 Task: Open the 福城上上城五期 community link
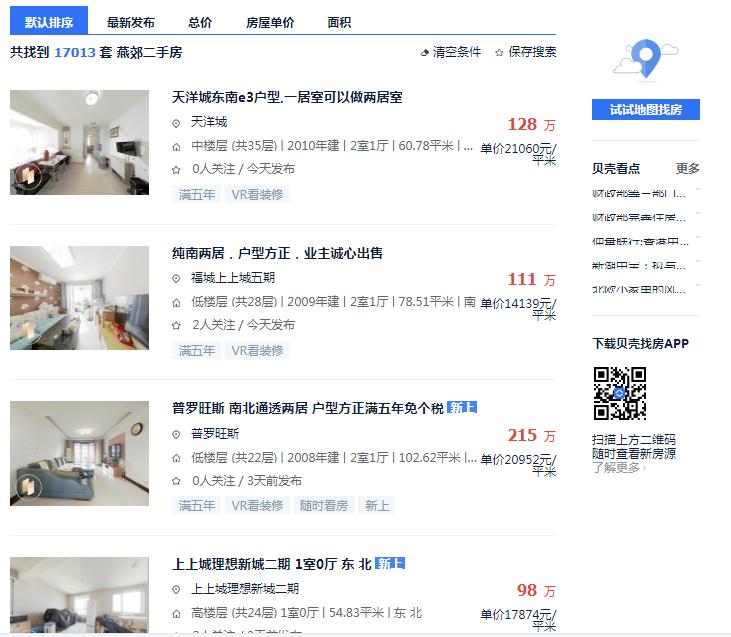point(232,278)
